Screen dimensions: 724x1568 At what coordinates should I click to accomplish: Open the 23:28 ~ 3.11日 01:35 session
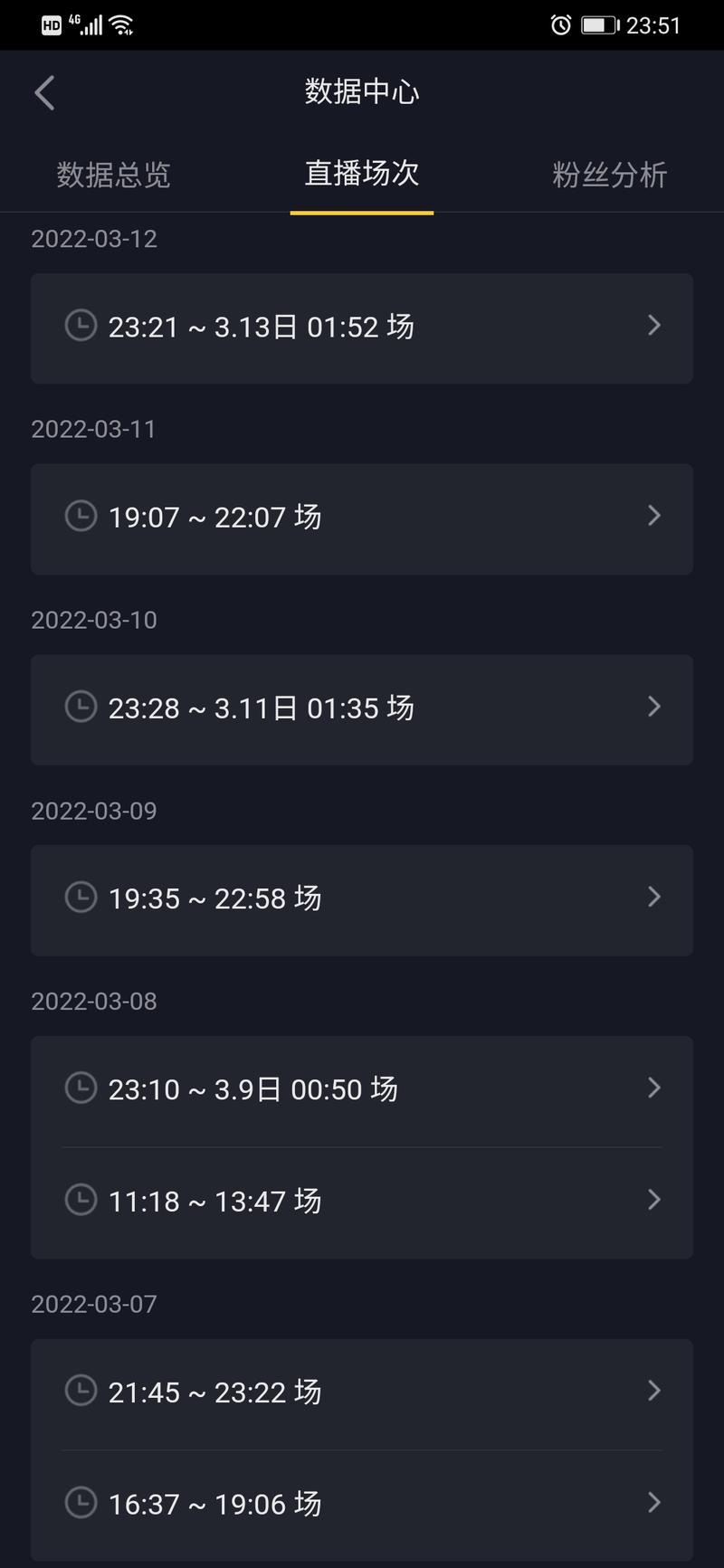(x=361, y=709)
